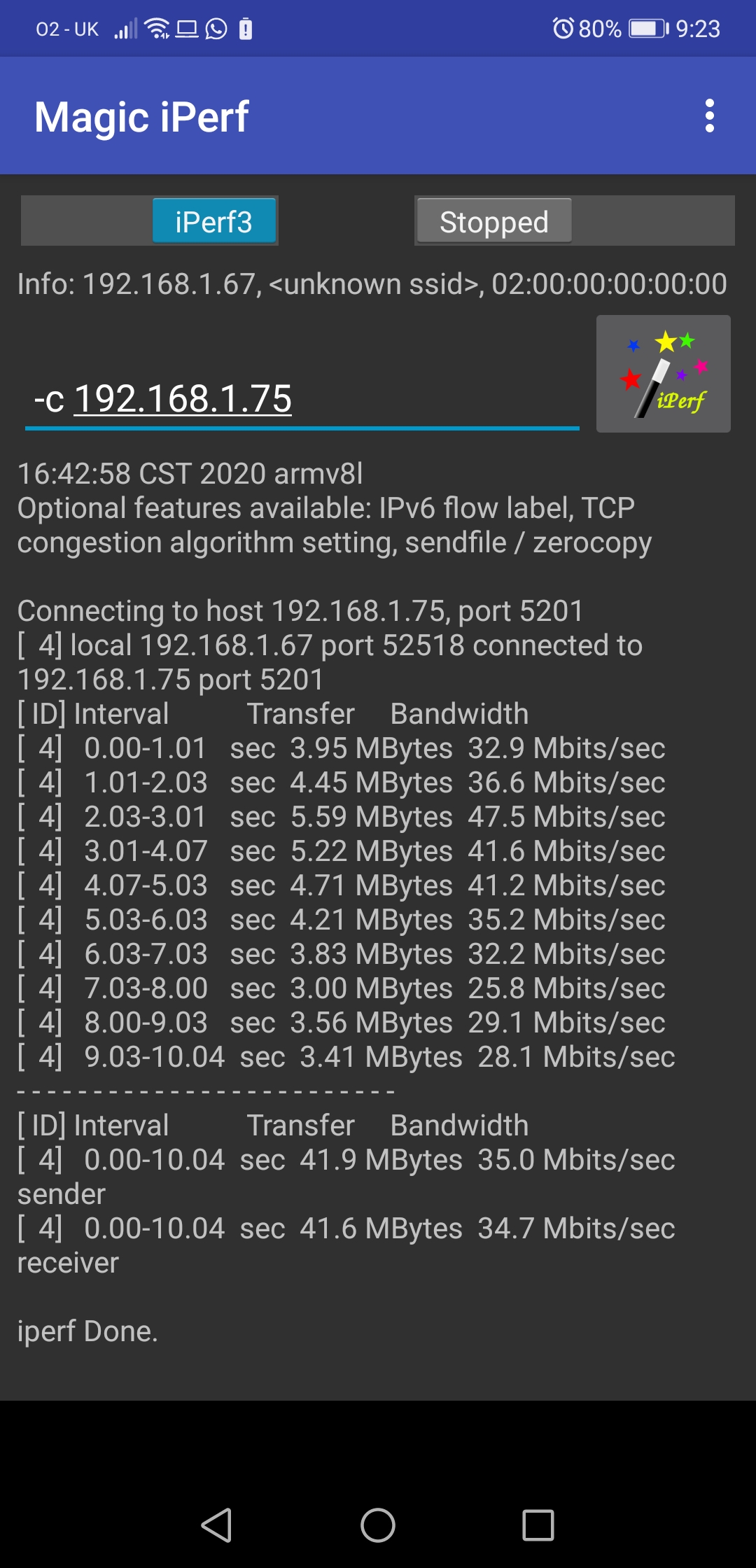756x1568 pixels.
Task: Tap the O2-UK carrier label
Action: tap(65, 28)
